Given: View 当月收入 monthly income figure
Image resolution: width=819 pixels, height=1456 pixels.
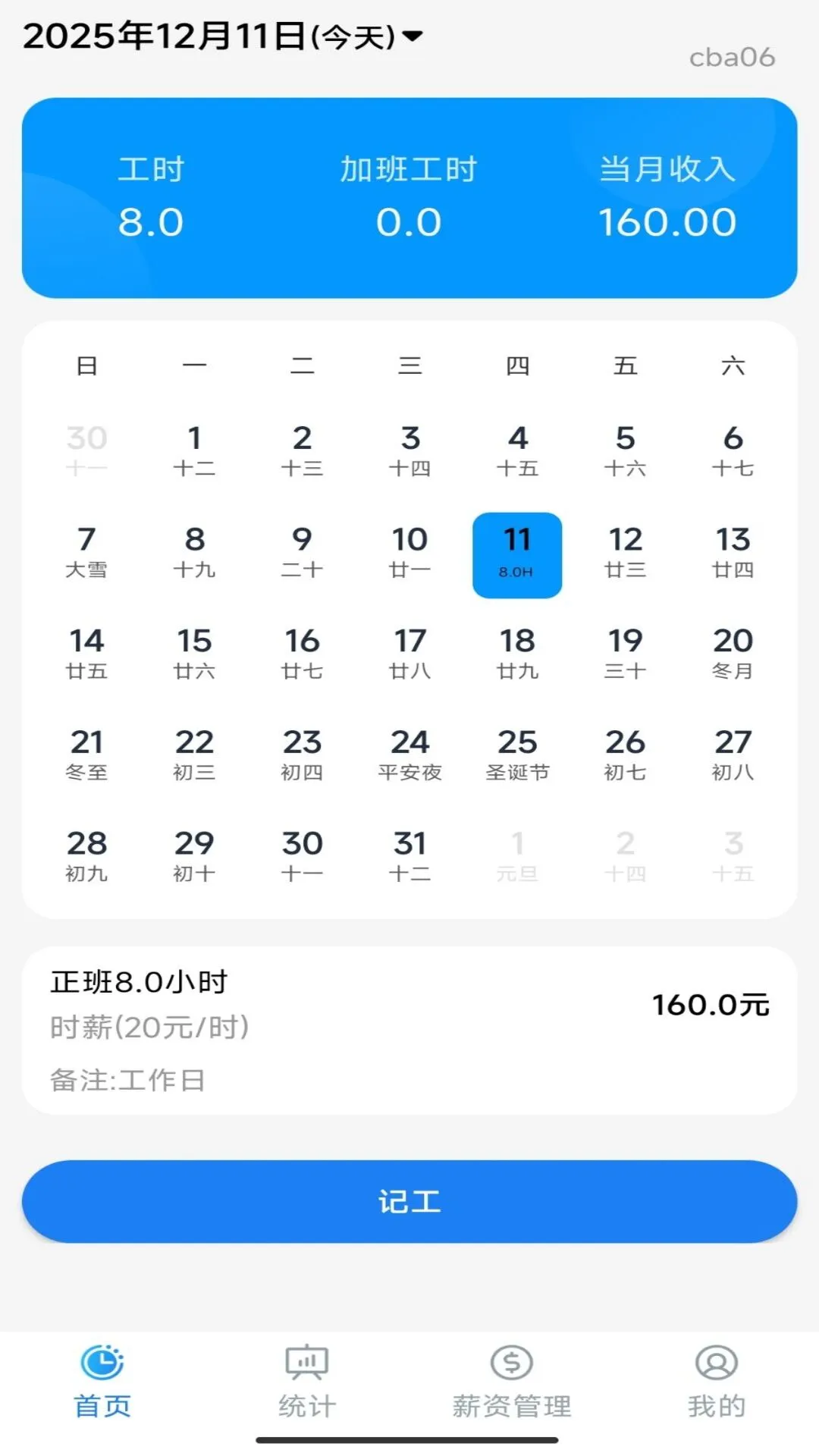Looking at the screenshot, I should point(666,197).
